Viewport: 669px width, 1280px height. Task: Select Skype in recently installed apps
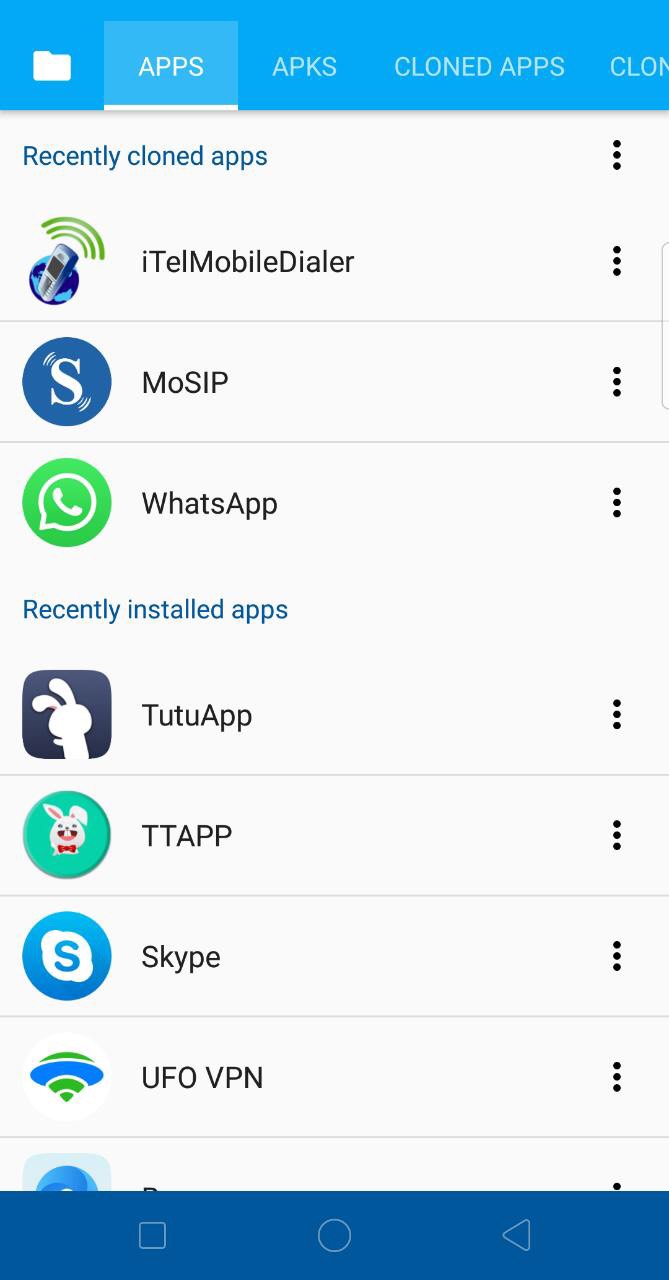tap(334, 957)
